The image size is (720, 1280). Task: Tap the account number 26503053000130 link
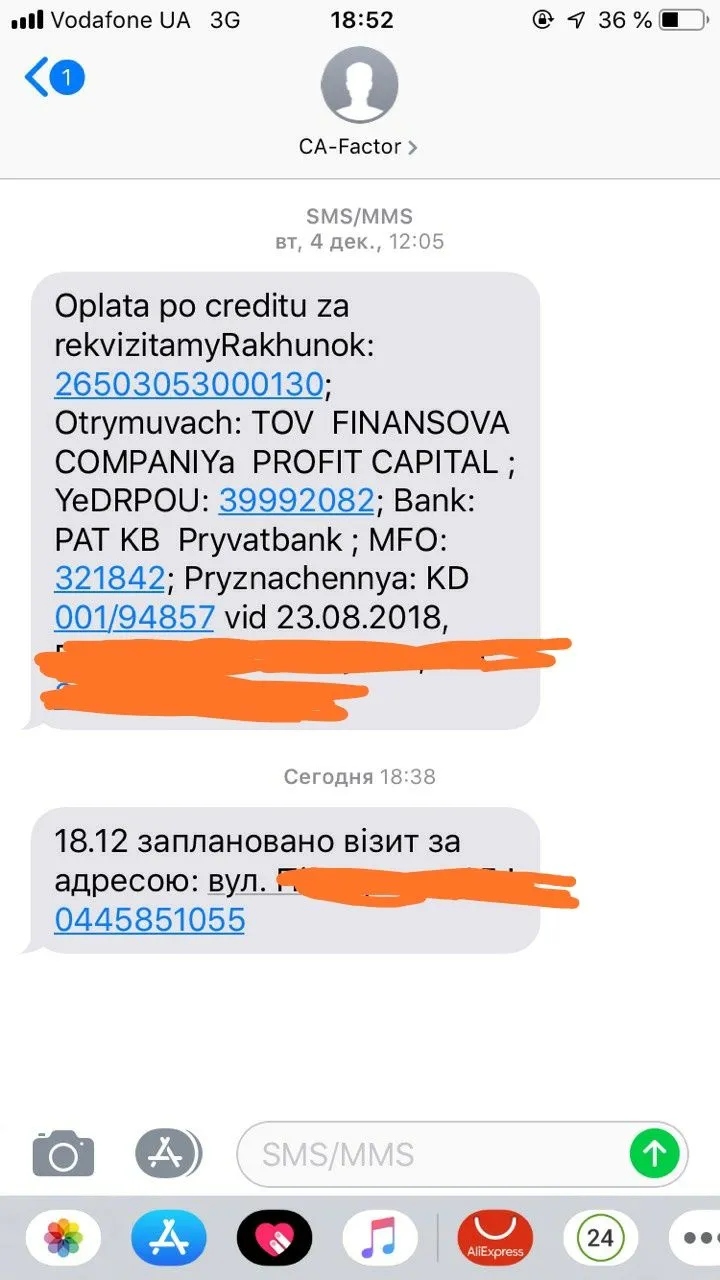point(188,384)
